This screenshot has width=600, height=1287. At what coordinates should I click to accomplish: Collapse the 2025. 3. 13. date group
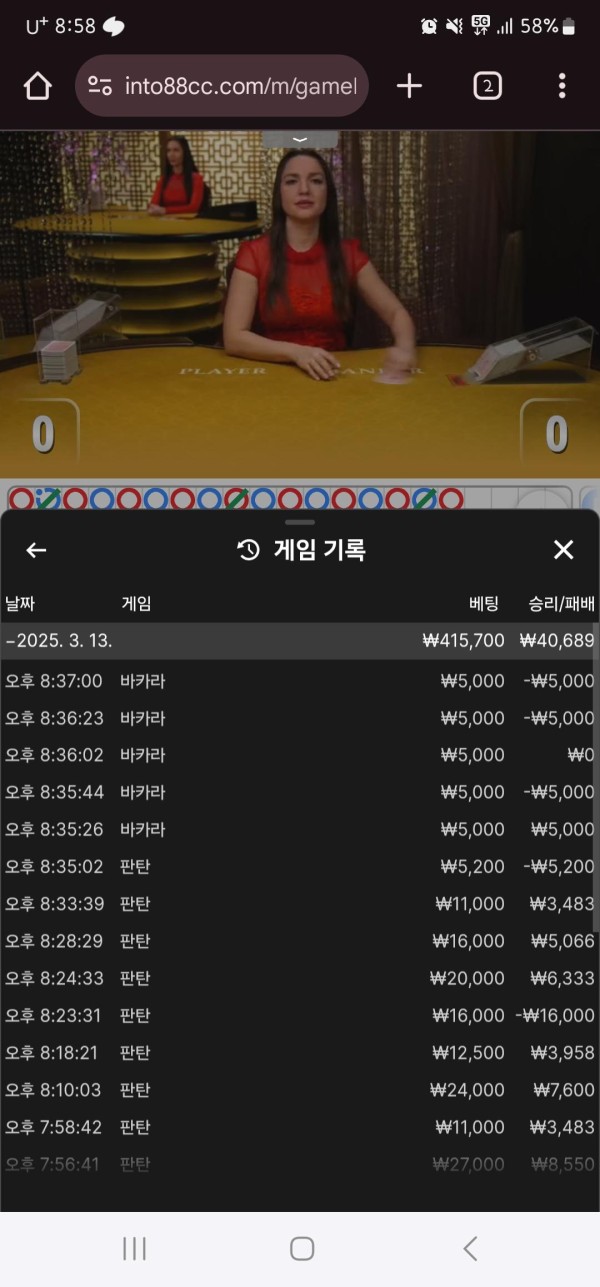pyautogui.click(x=60, y=641)
